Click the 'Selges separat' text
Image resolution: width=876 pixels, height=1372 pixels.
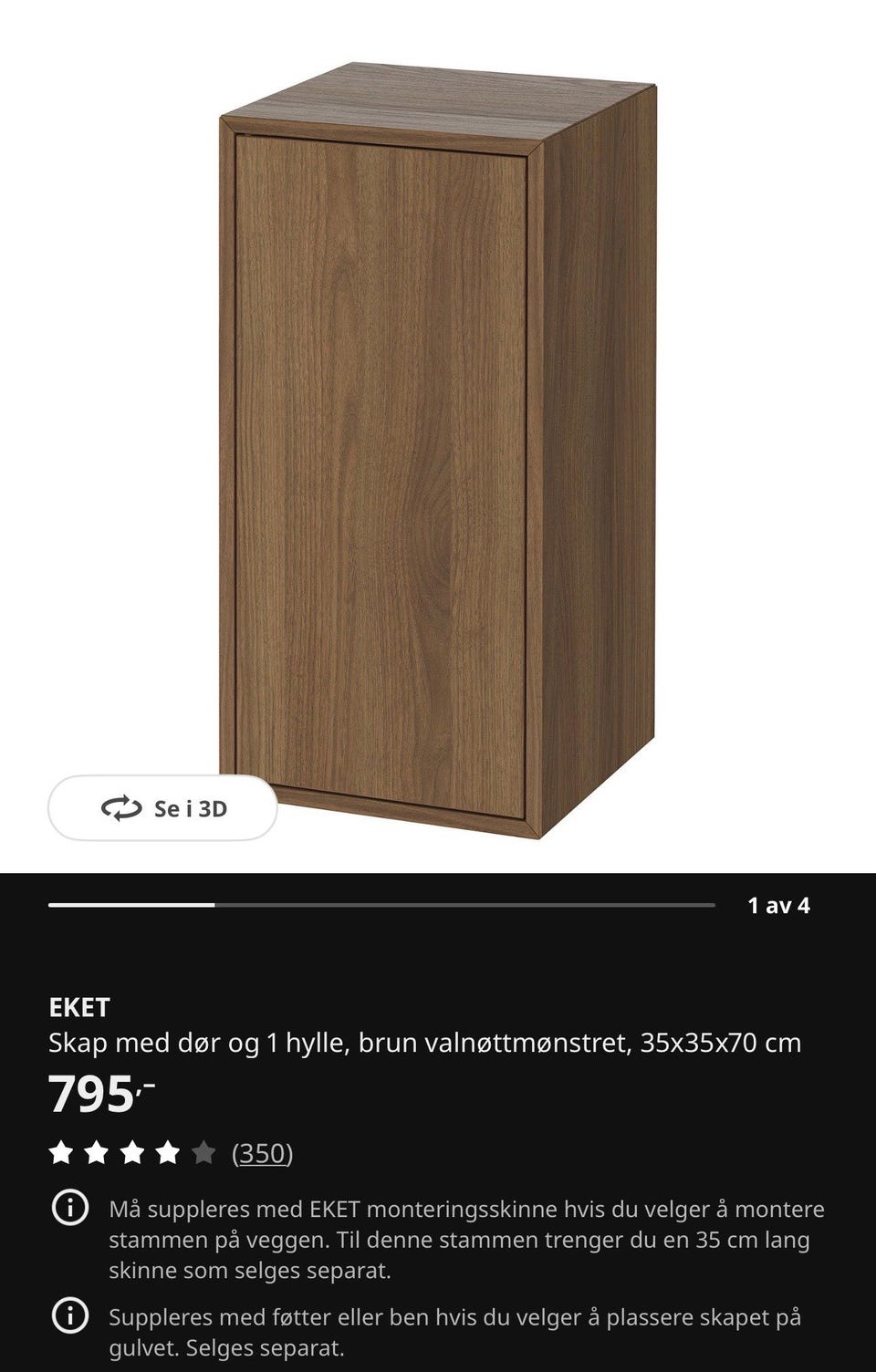266,1346
